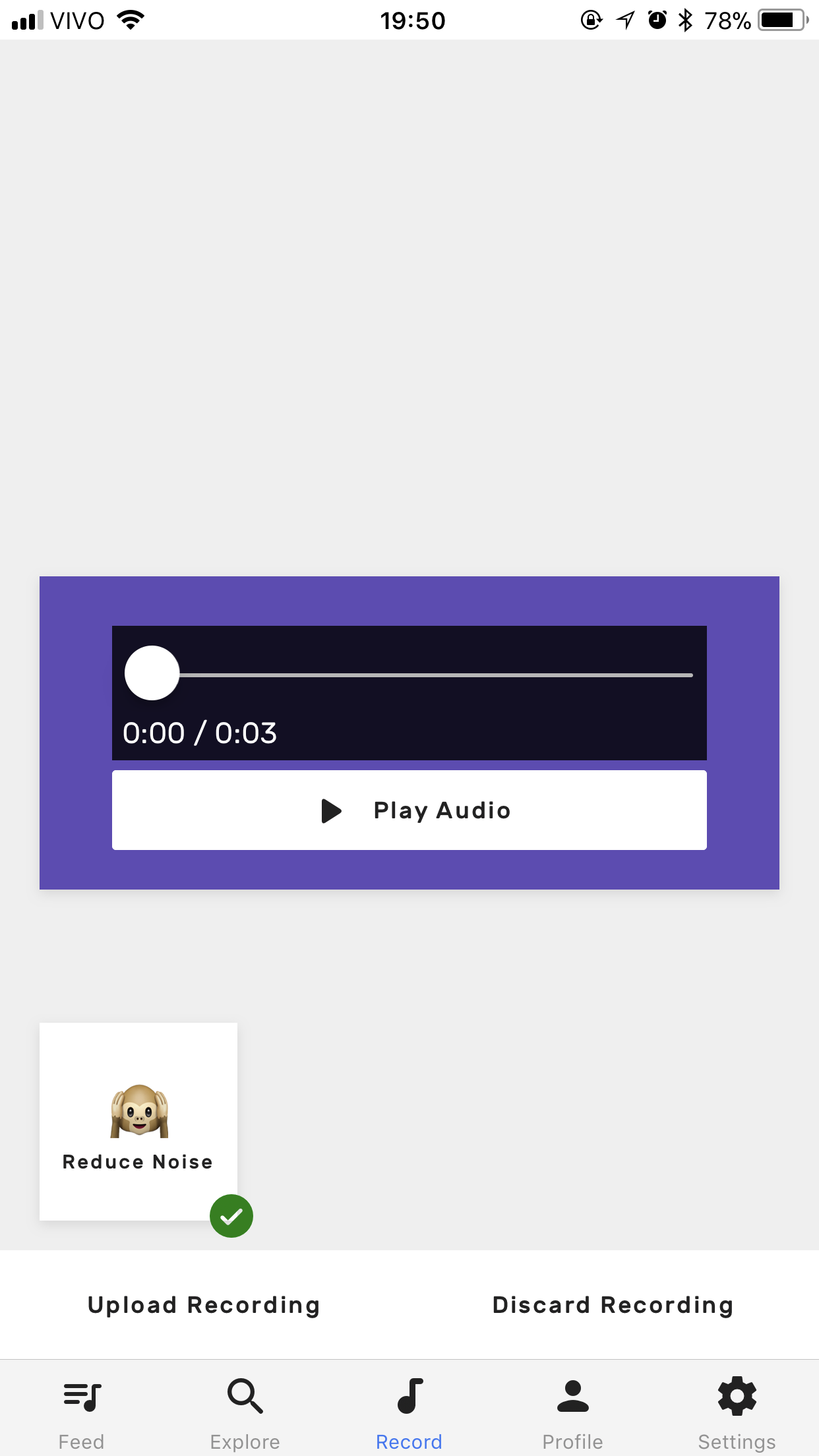Switch to the Feed tab
This screenshot has height=1456, width=819.
point(82,1411)
